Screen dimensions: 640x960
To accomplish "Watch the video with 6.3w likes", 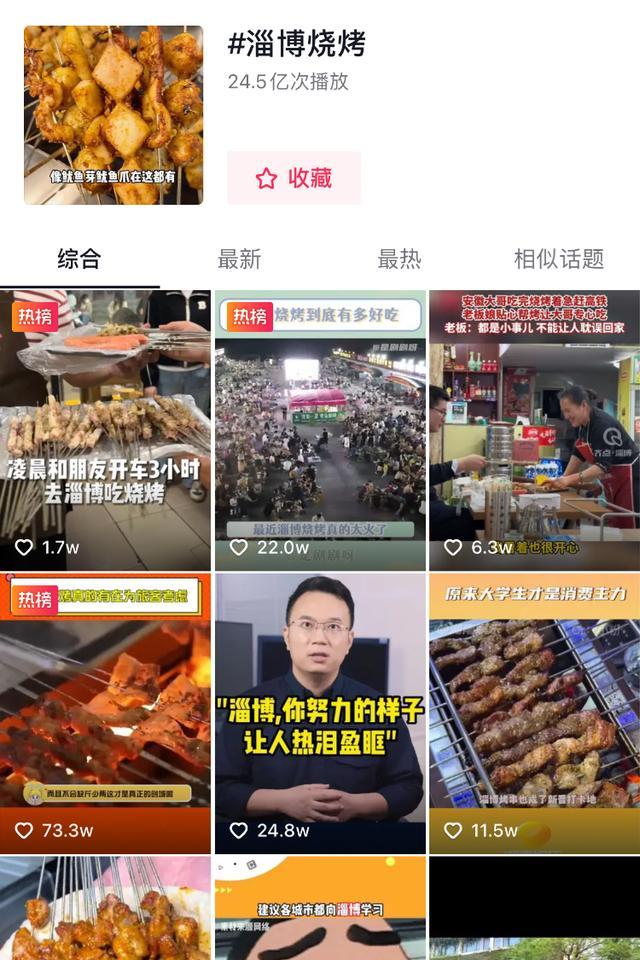I will point(534,430).
